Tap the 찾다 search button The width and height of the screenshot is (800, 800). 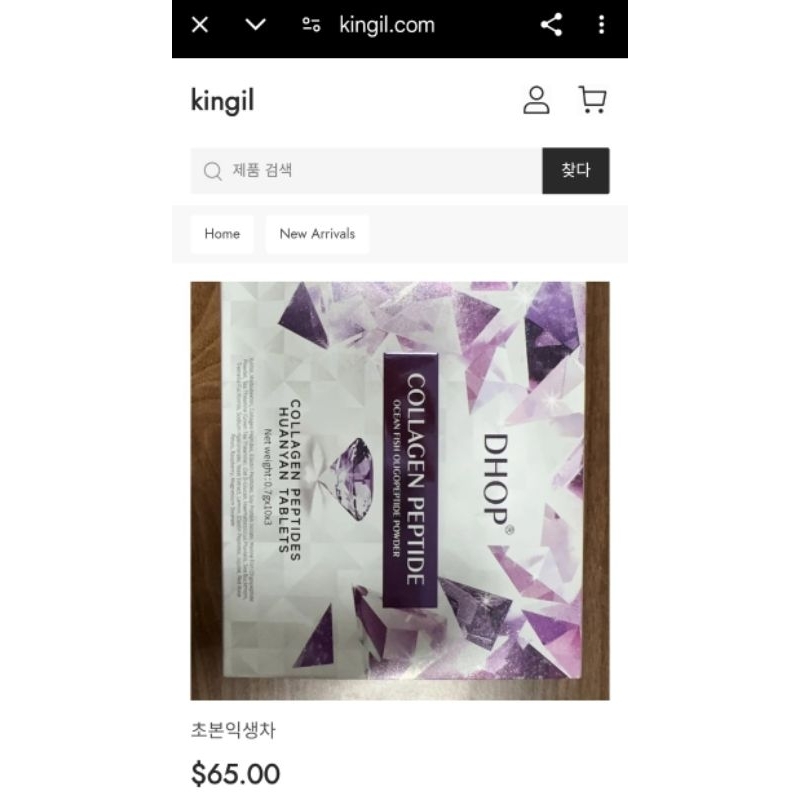coord(575,171)
